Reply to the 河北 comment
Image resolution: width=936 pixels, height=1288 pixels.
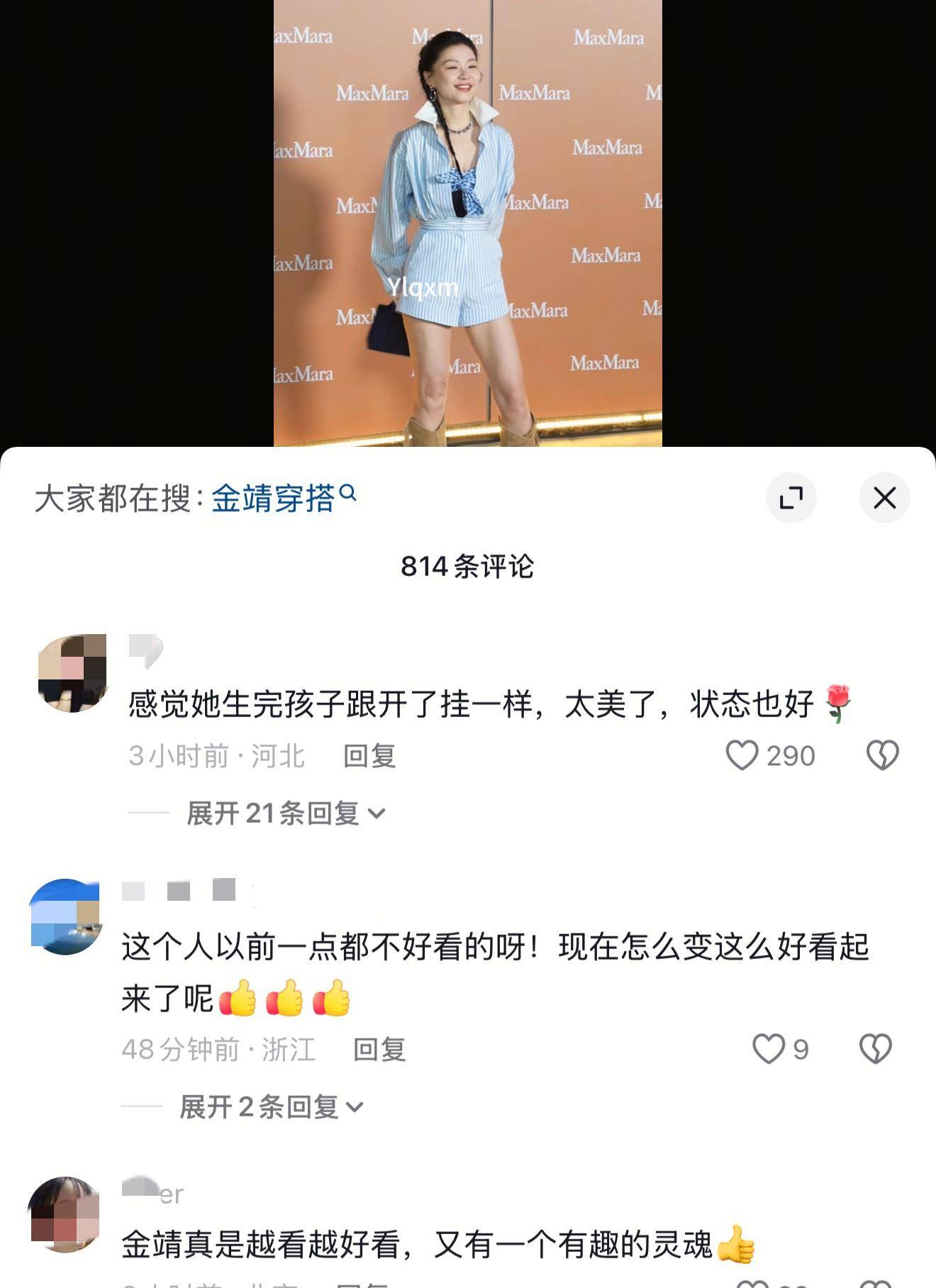[369, 756]
